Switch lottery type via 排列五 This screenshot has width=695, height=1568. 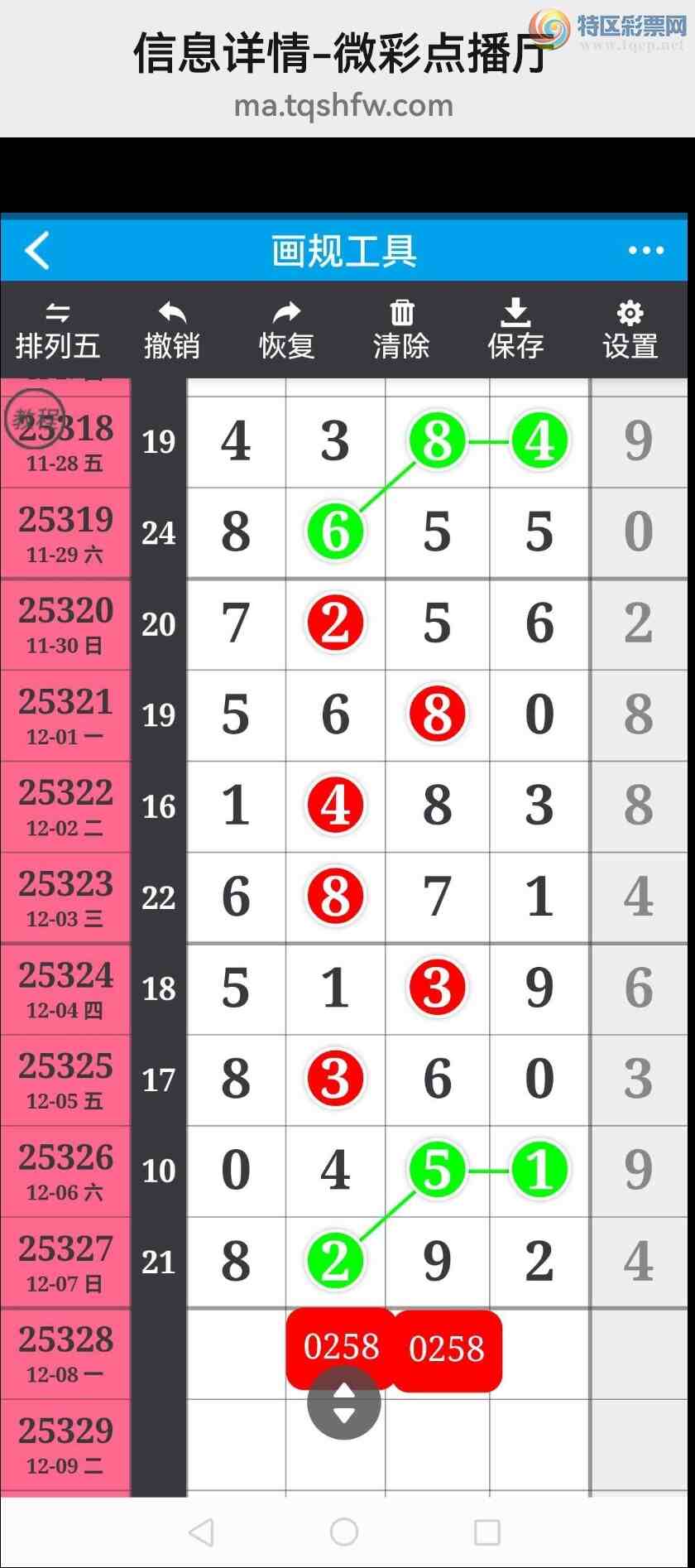tap(58, 331)
